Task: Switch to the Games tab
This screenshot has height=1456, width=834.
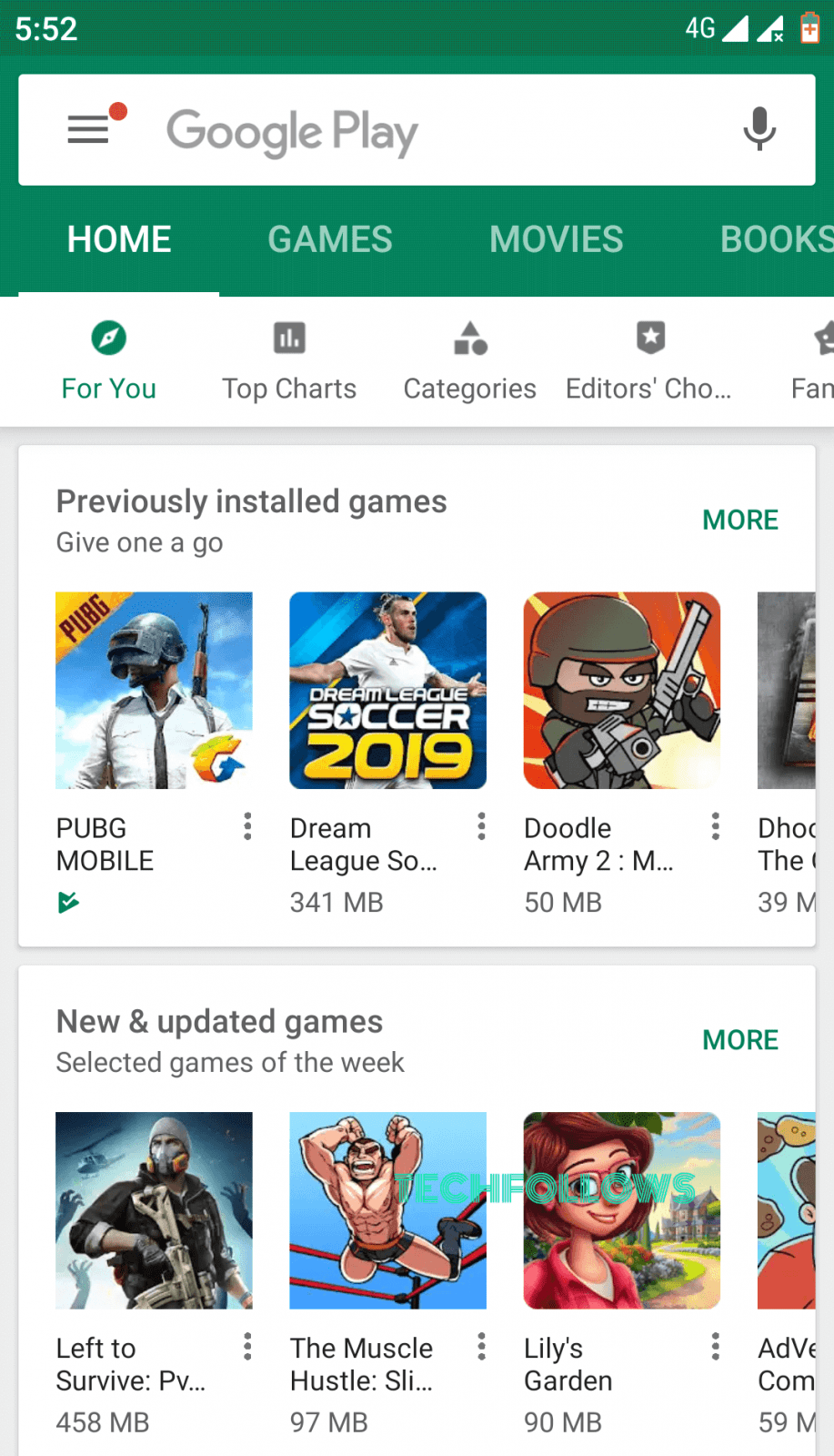Action: pos(330,239)
